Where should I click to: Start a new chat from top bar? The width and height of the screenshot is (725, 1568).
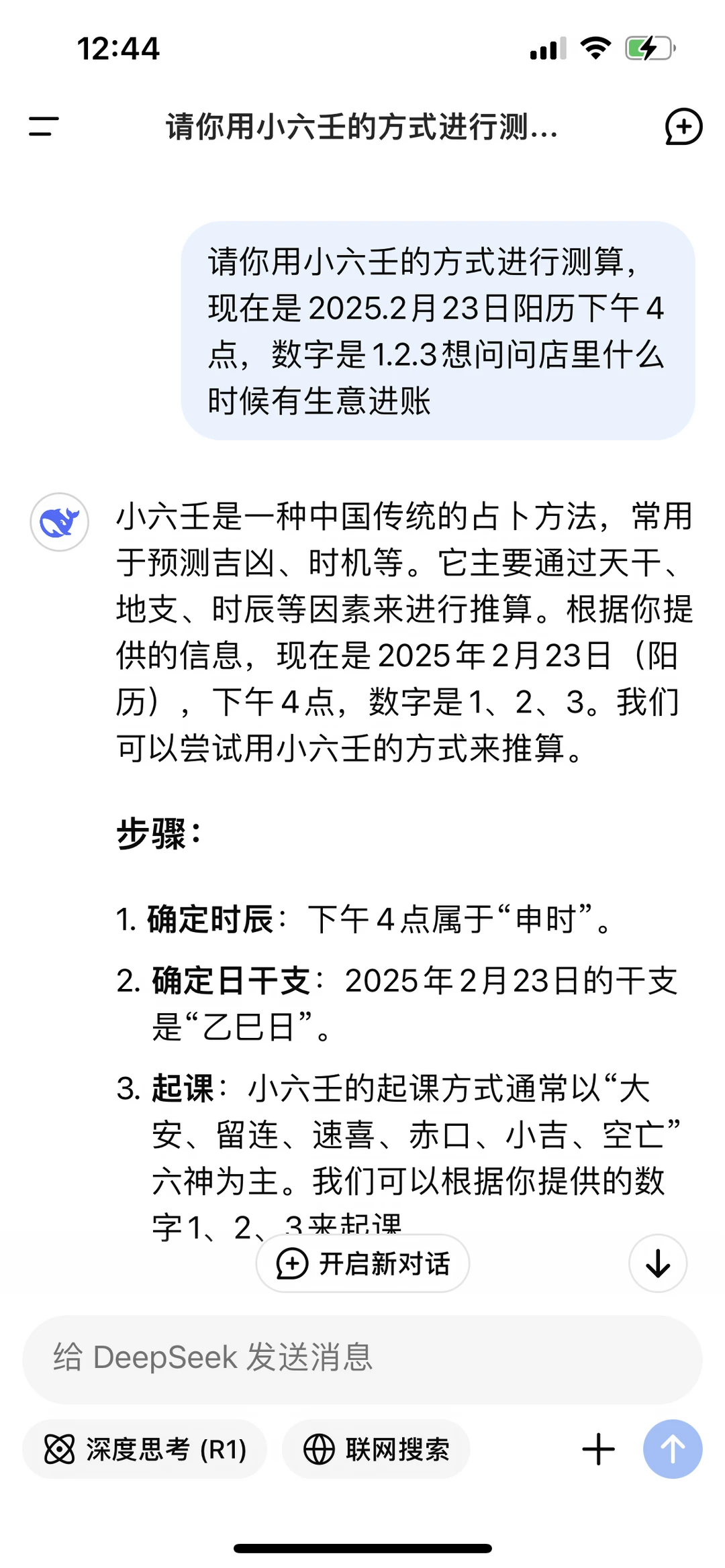[x=683, y=126]
